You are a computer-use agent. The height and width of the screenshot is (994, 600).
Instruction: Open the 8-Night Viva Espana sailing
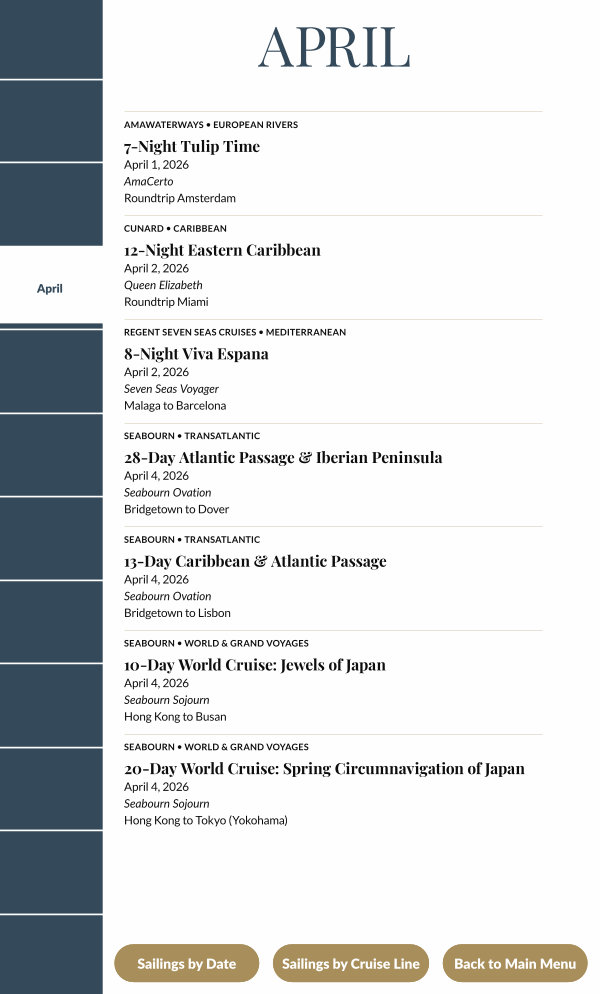pyautogui.click(x=196, y=354)
